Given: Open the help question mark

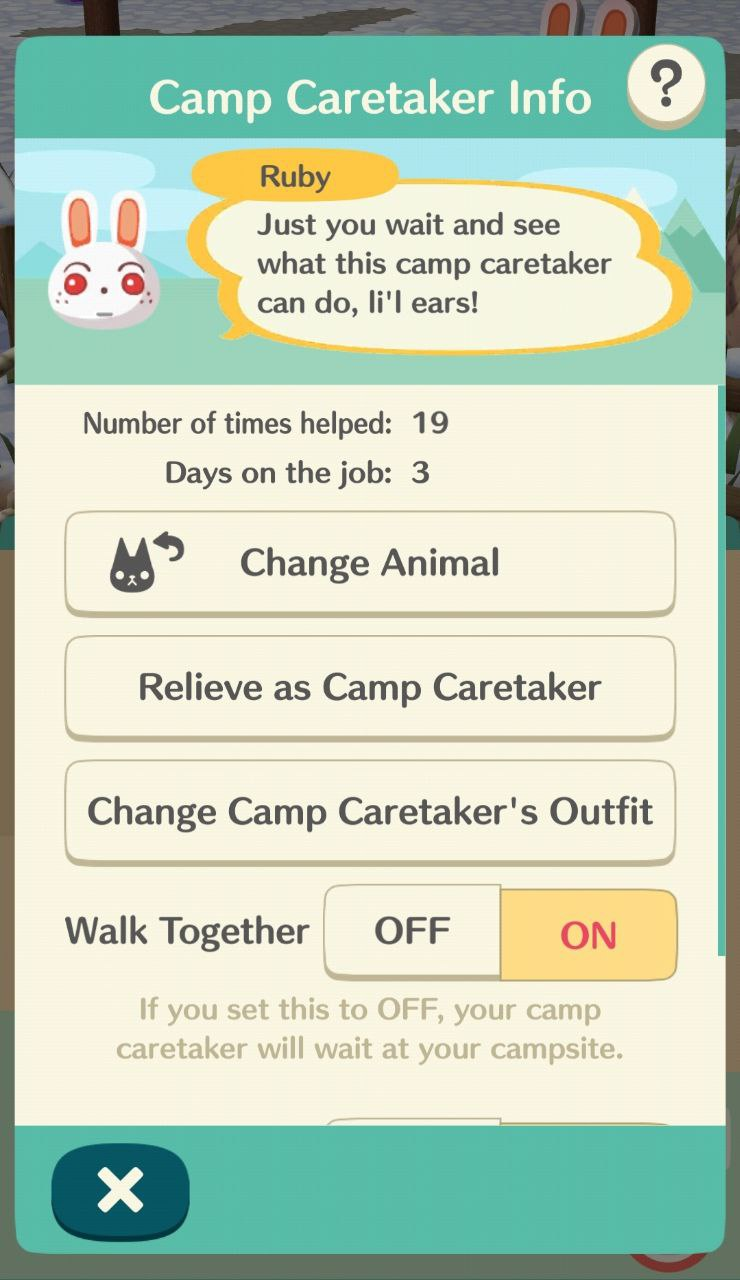Looking at the screenshot, I should pyautogui.click(x=665, y=86).
